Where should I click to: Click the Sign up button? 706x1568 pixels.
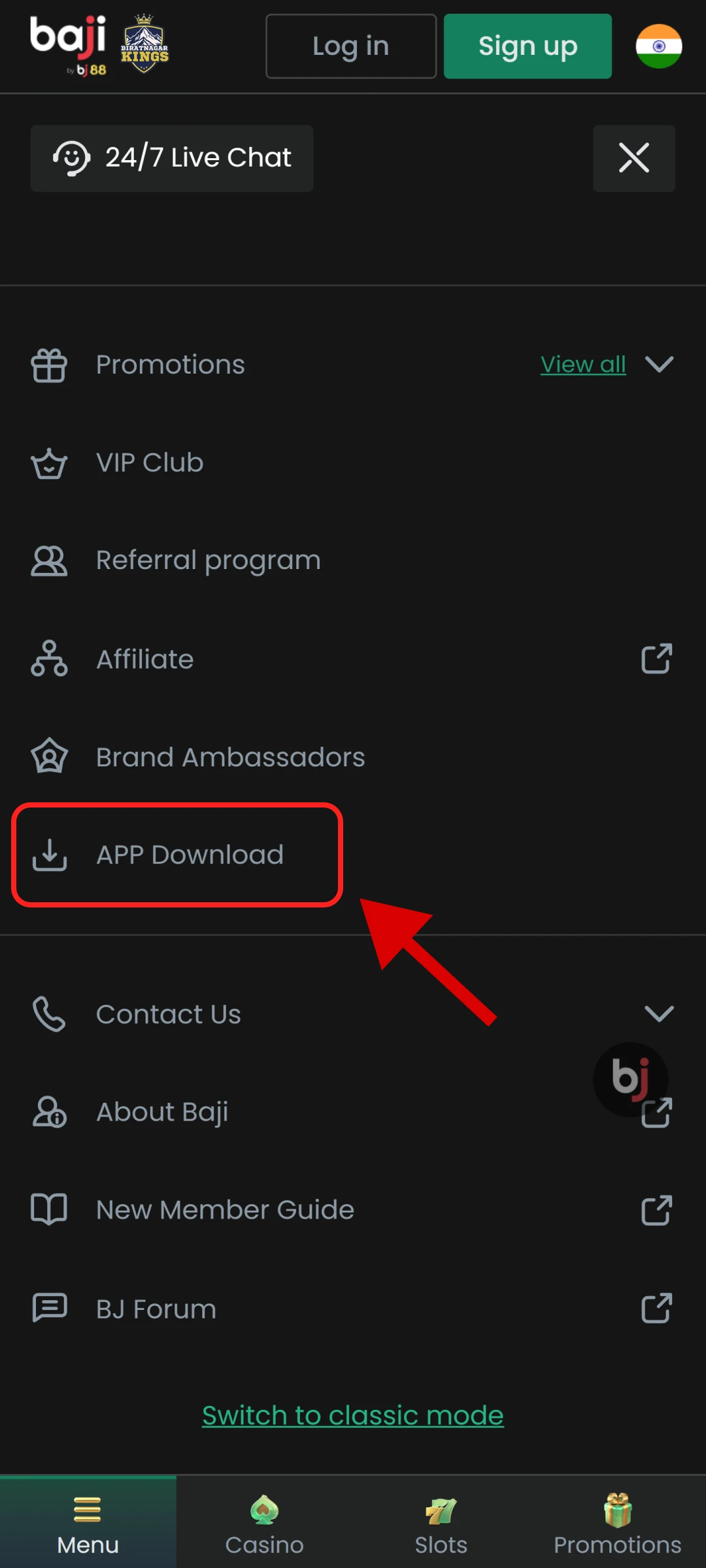(528, 46)
